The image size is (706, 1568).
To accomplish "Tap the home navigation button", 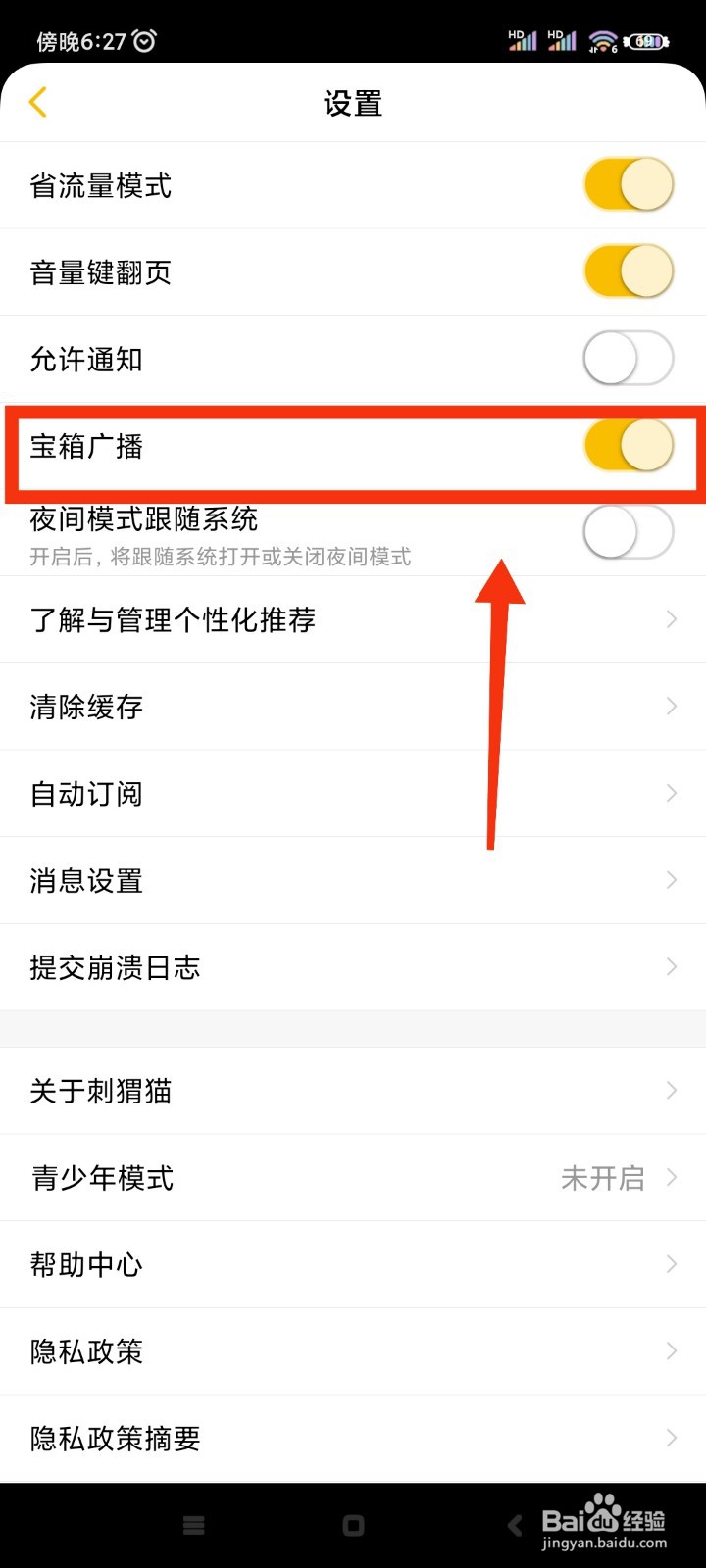I will 353,1525.
